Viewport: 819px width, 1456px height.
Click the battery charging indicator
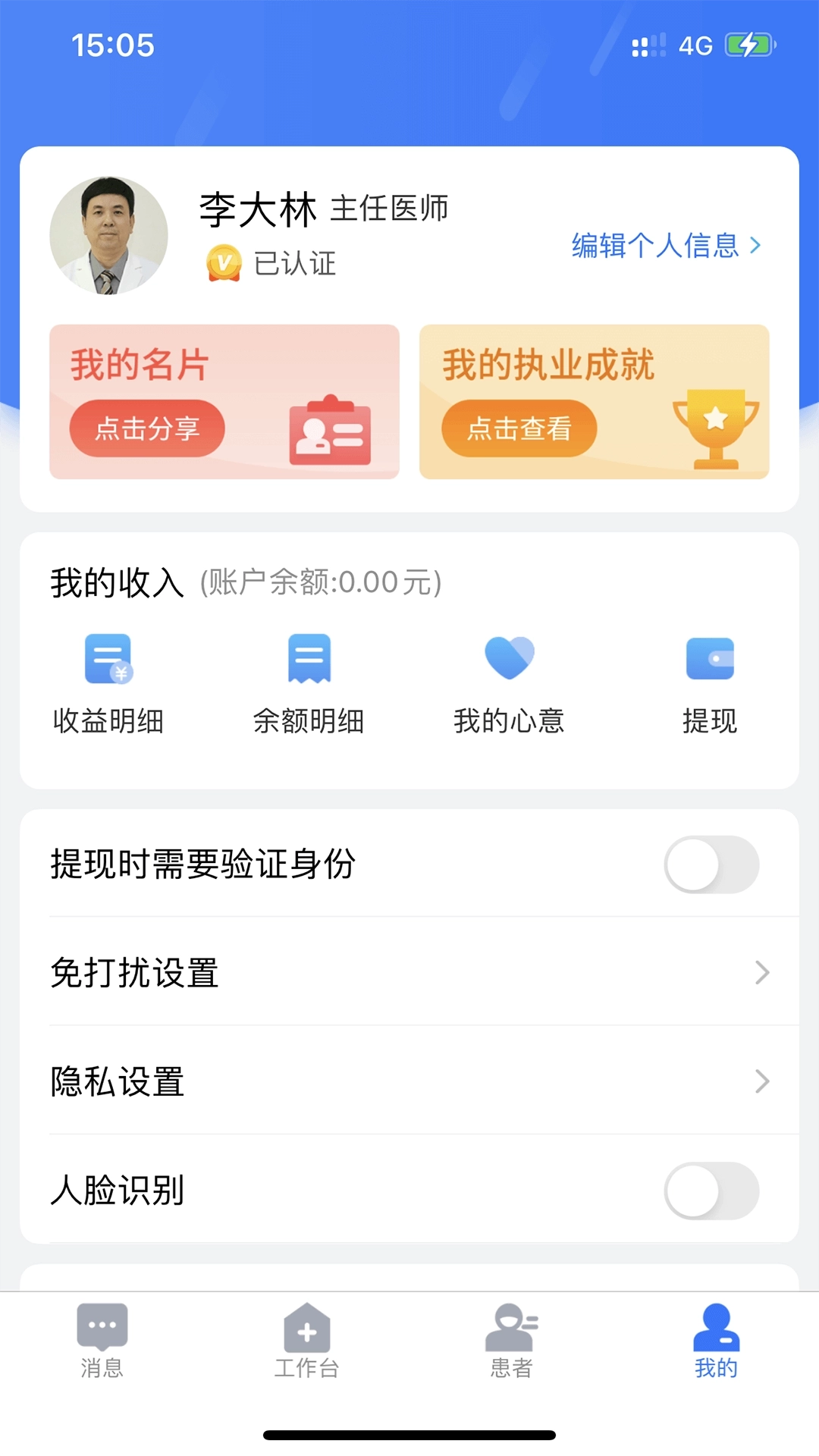(x=748, y=45)
